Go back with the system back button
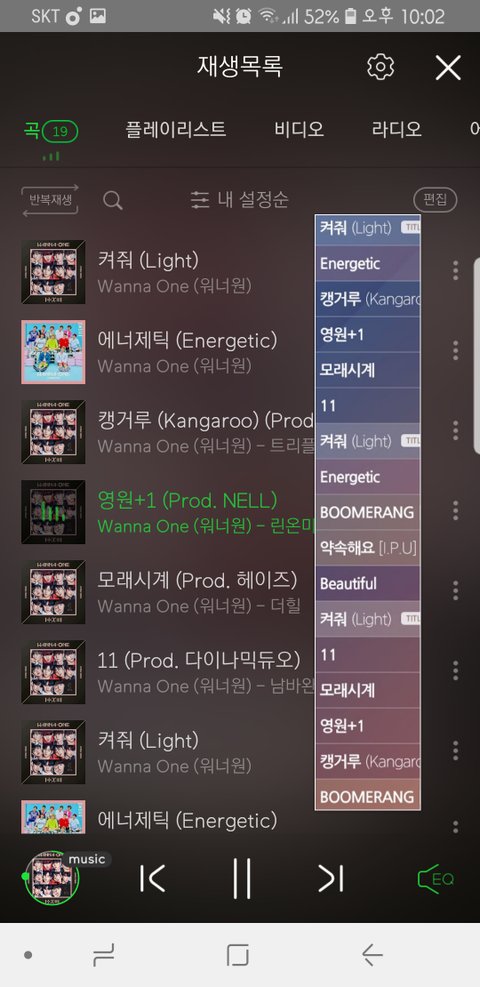 pos(372,956)
